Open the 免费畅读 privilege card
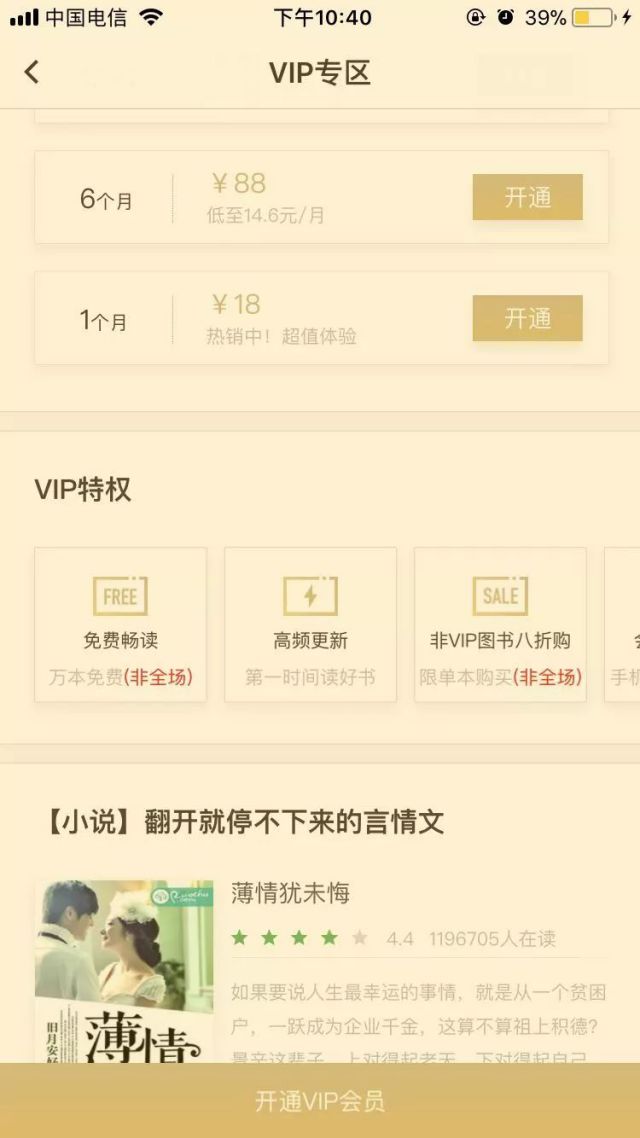This screenshot has height=1138, width=640. (x=120, y=624)
